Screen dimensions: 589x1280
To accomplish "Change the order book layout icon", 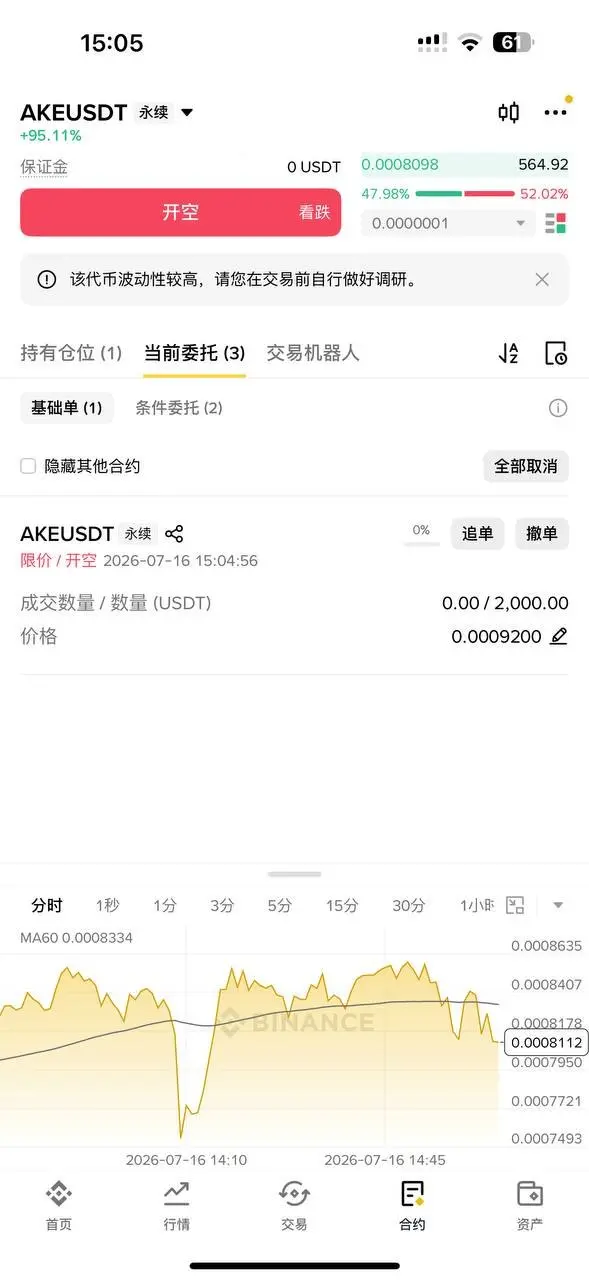I will click(556, 223).
